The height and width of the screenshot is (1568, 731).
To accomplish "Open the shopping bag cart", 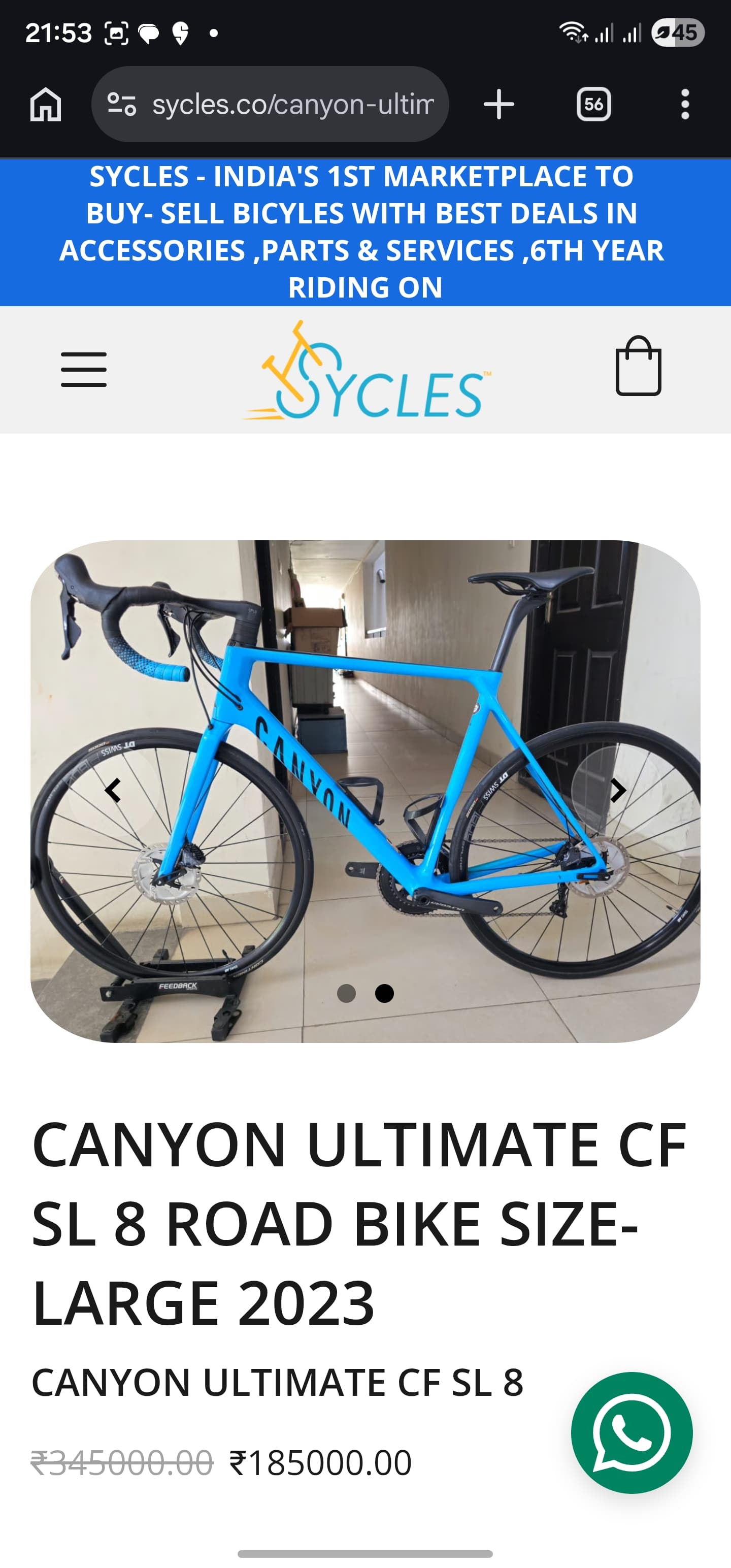I will tap(638, 367).
